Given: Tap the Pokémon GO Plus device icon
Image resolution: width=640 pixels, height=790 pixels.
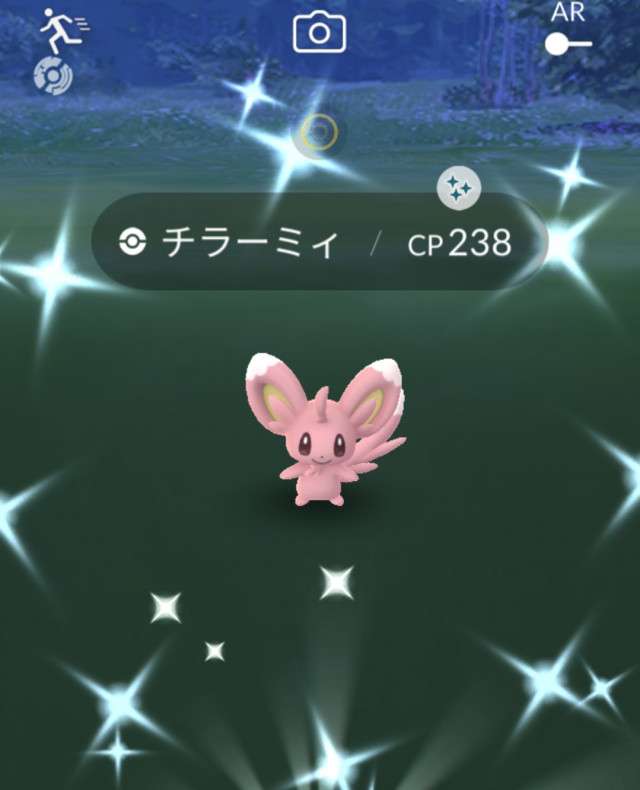Looking at the screenshot, I should 52,76.
